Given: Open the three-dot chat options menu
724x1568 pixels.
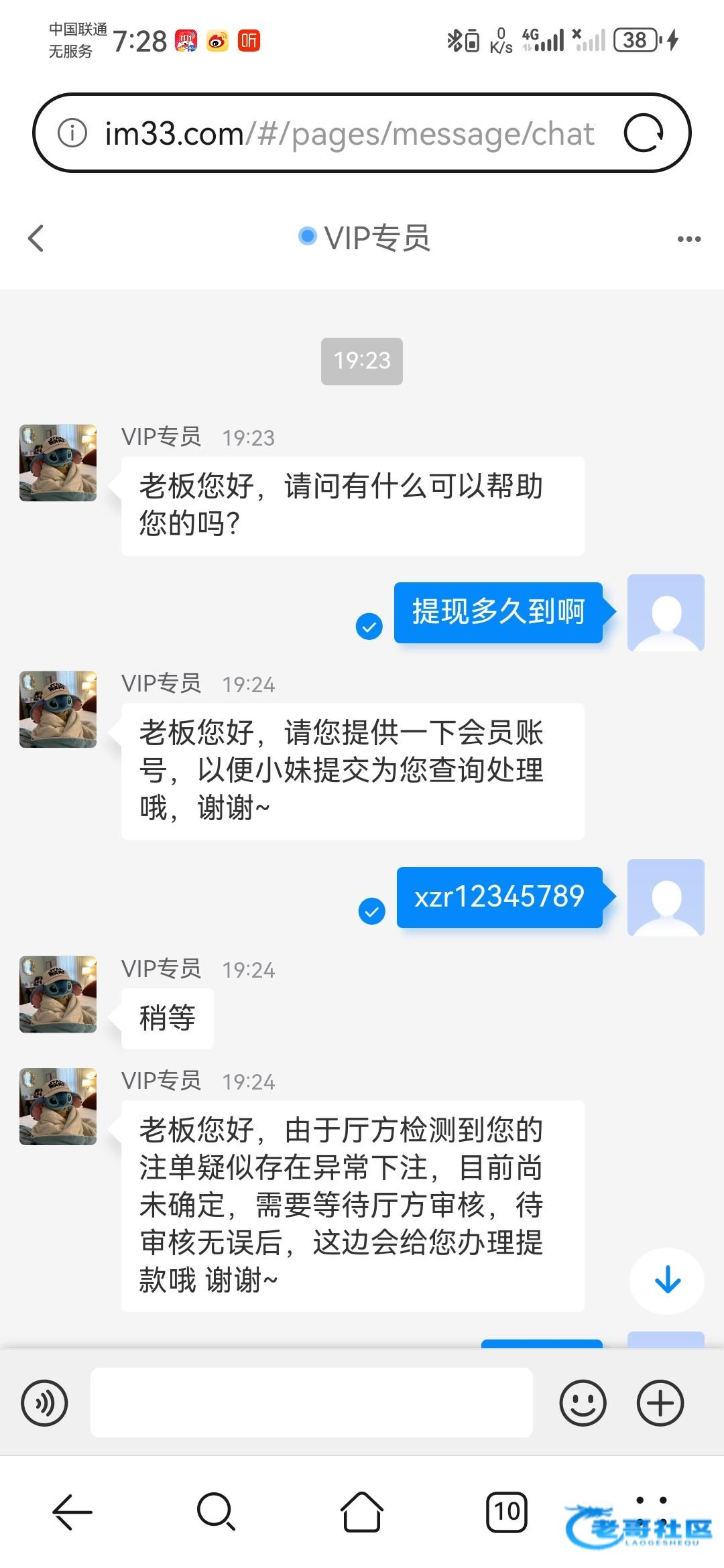Looking at the screenshot, I should [x=688, y=239].
